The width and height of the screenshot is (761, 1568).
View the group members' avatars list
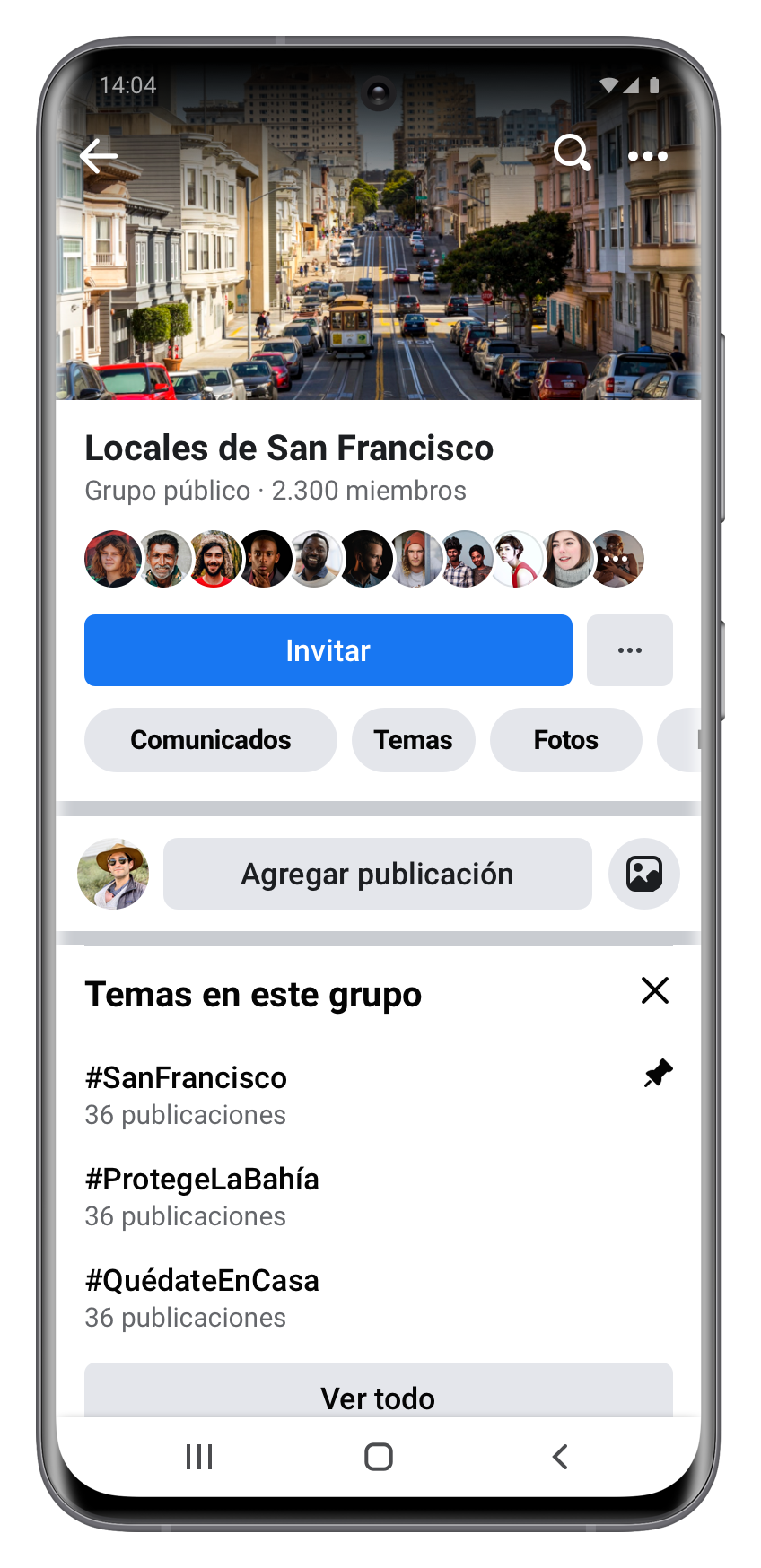(363, 559)
